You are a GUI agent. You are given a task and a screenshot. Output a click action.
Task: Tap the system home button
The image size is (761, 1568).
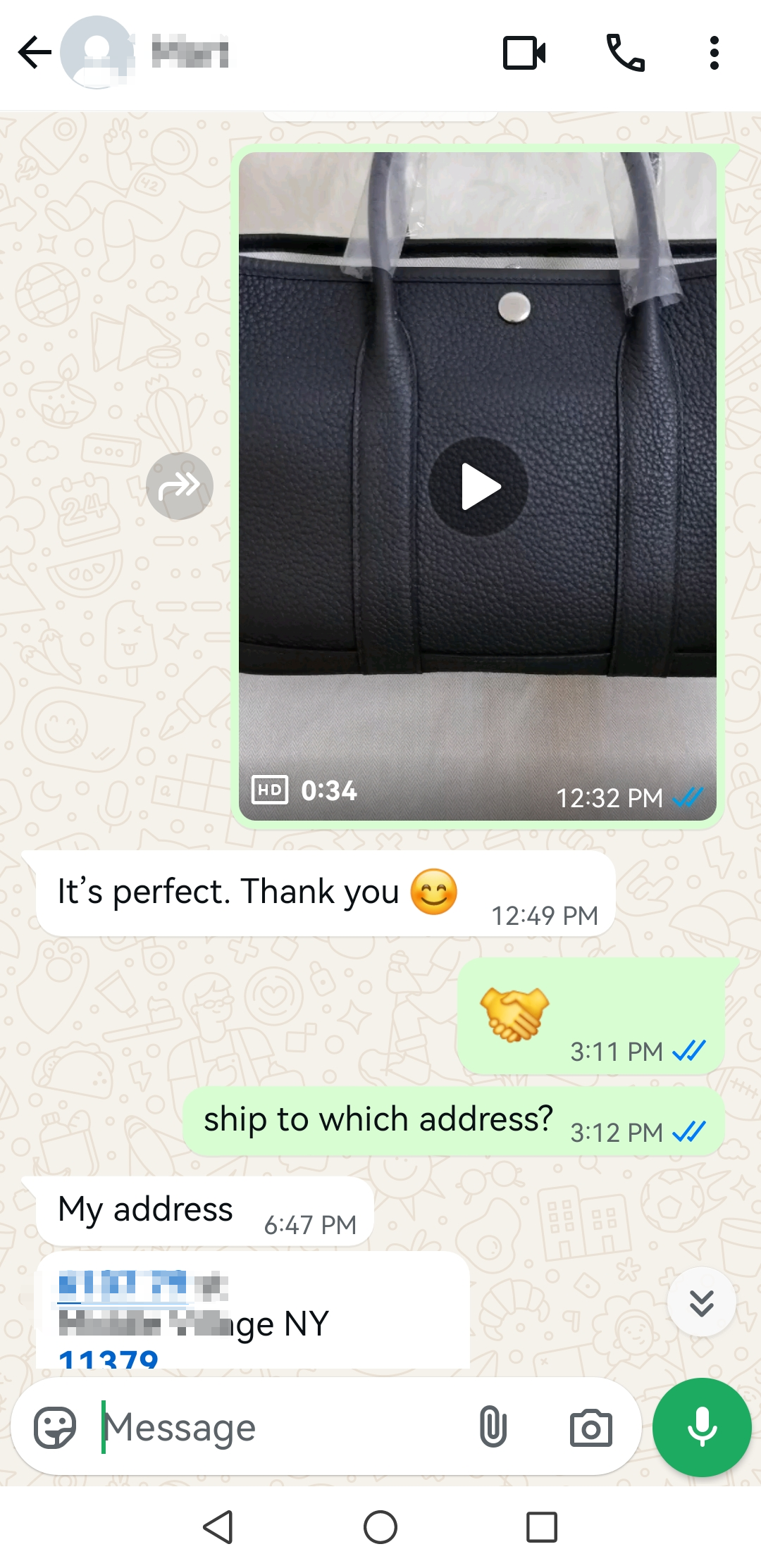click(380, 1527)
